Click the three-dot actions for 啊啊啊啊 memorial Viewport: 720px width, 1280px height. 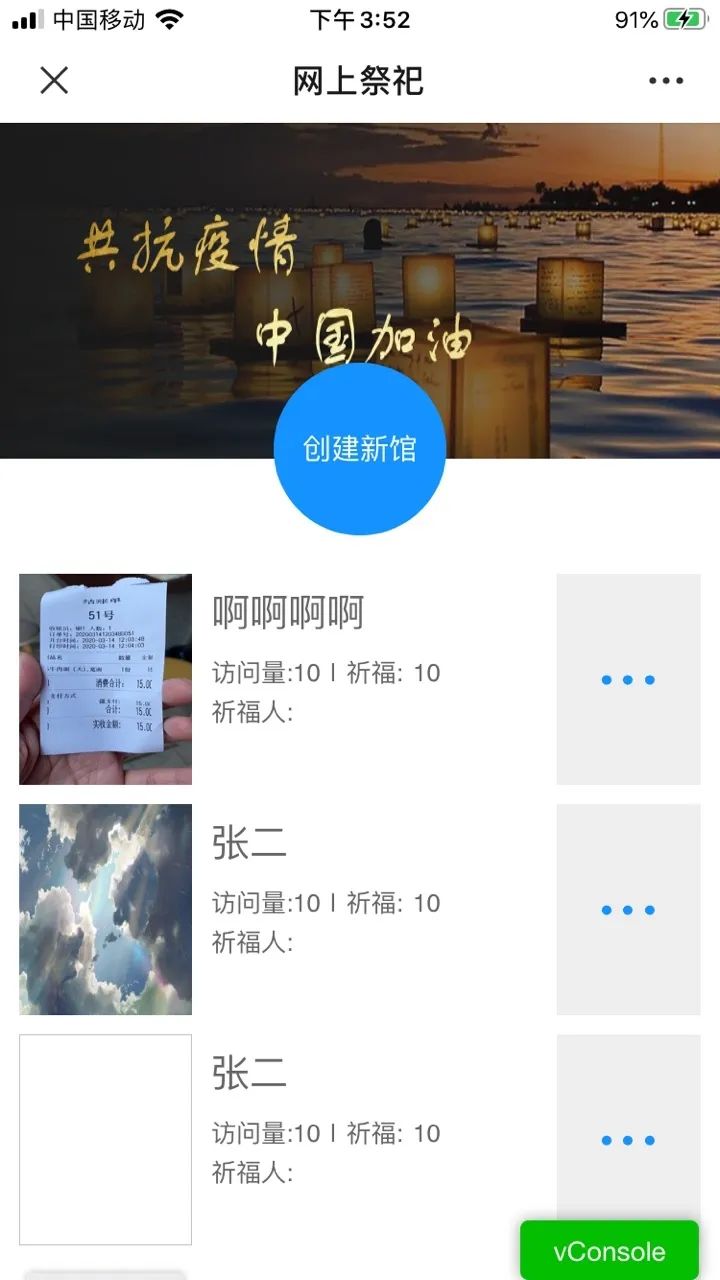[x=627, y=678]
